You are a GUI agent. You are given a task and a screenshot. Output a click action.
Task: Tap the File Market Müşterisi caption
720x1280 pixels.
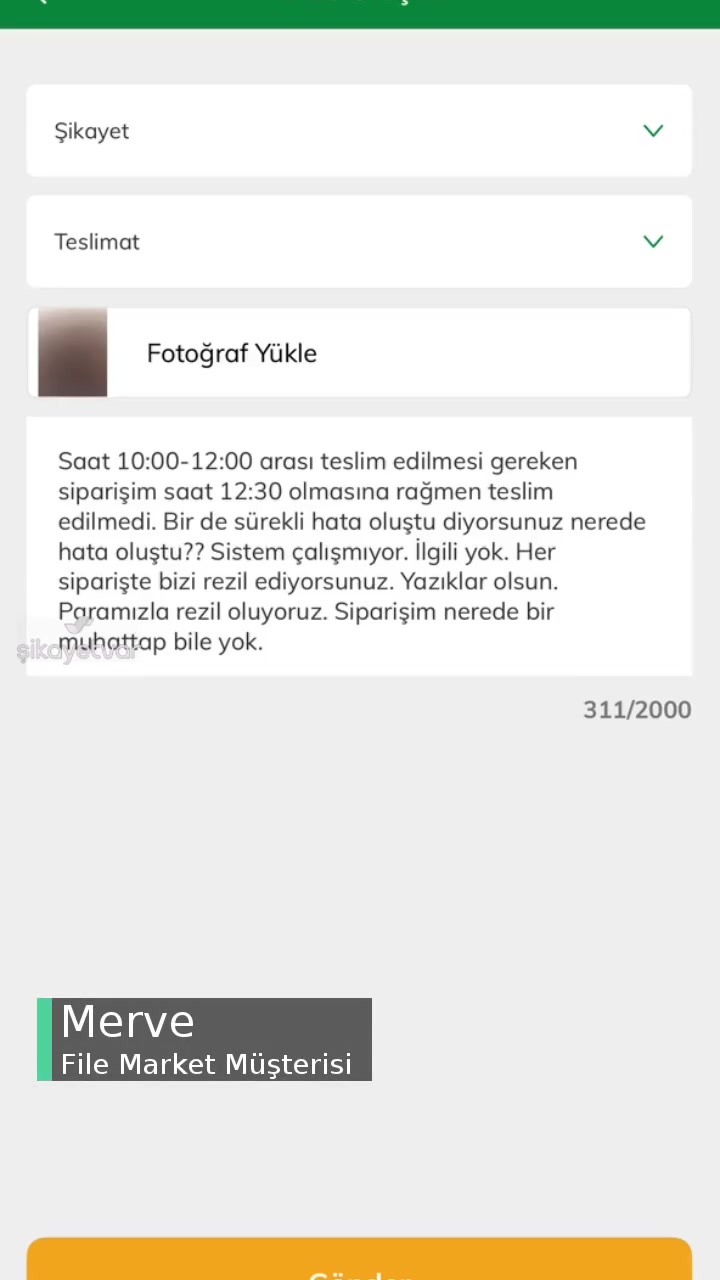click(x=206, y=1064)
